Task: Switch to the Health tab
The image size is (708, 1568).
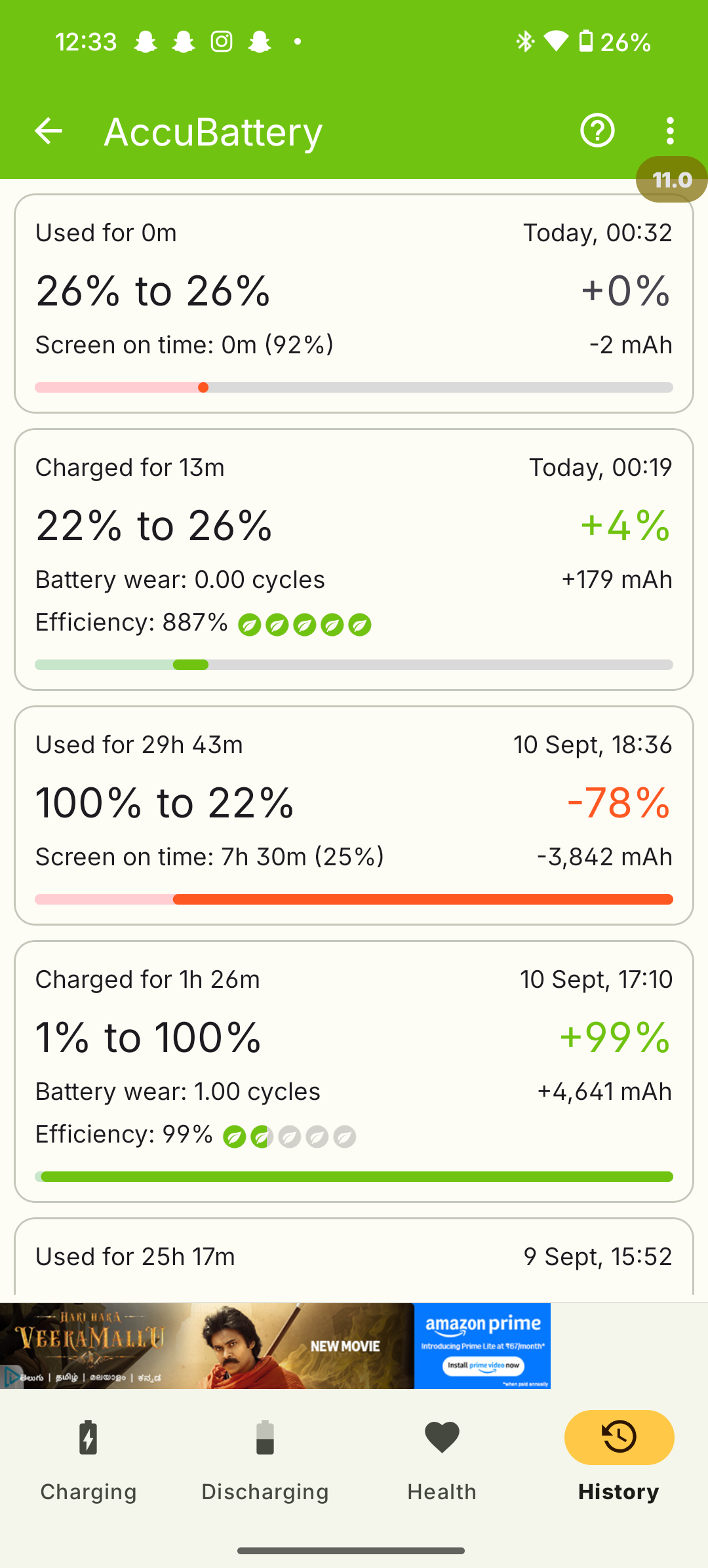Action: click(442, 1468)
